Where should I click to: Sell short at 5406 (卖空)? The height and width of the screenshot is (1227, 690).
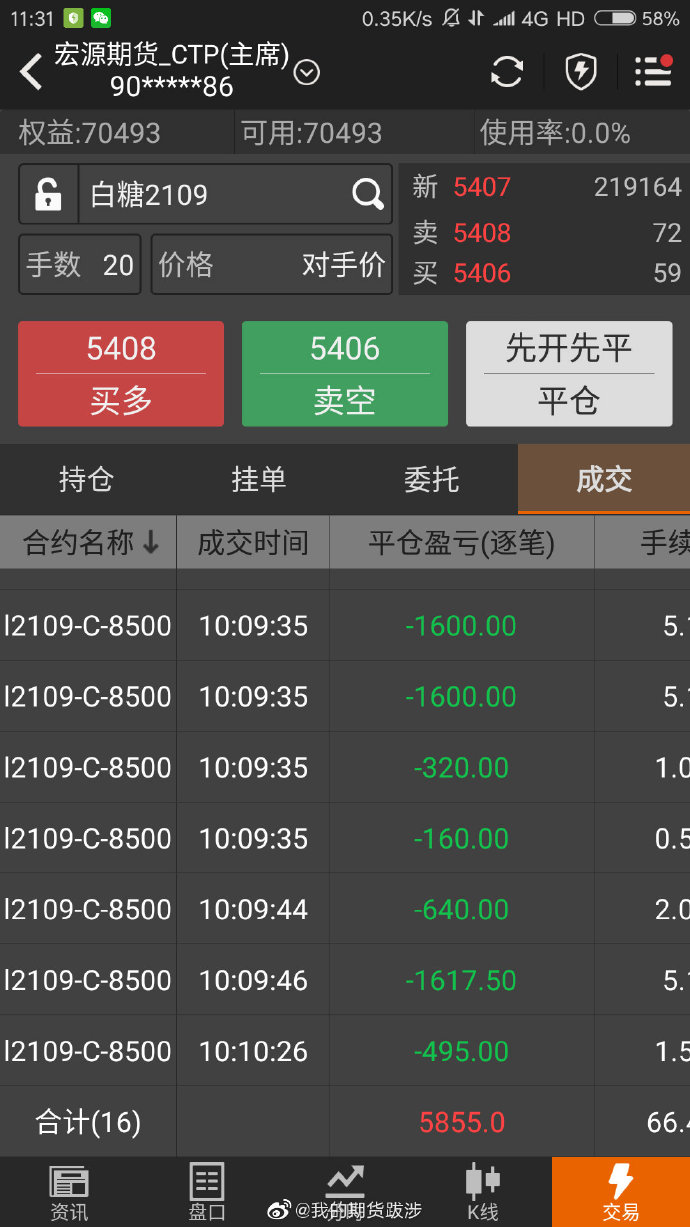click(x=345, y=374)
